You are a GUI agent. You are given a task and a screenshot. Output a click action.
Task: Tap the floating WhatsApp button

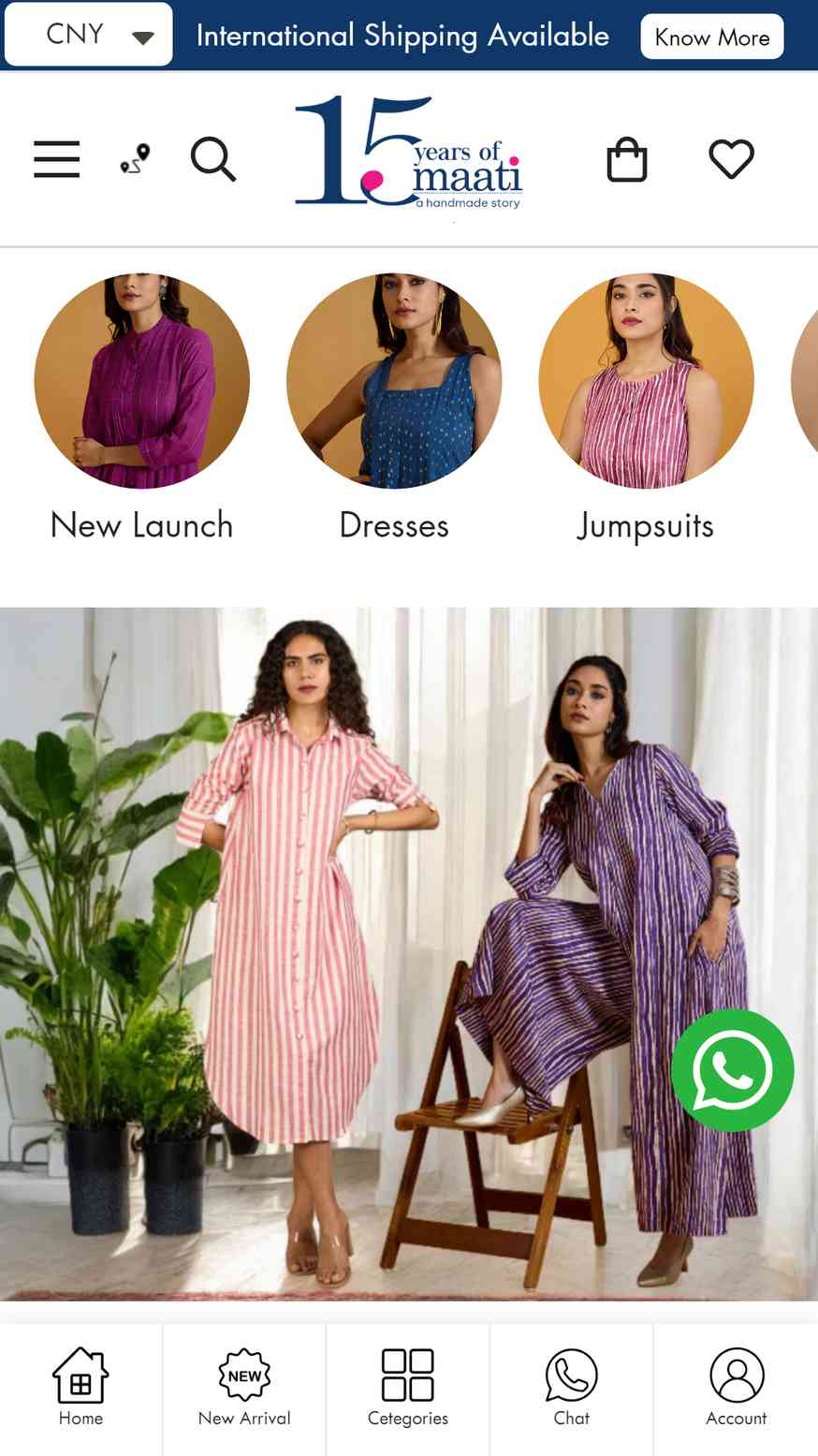(733, 1070)
